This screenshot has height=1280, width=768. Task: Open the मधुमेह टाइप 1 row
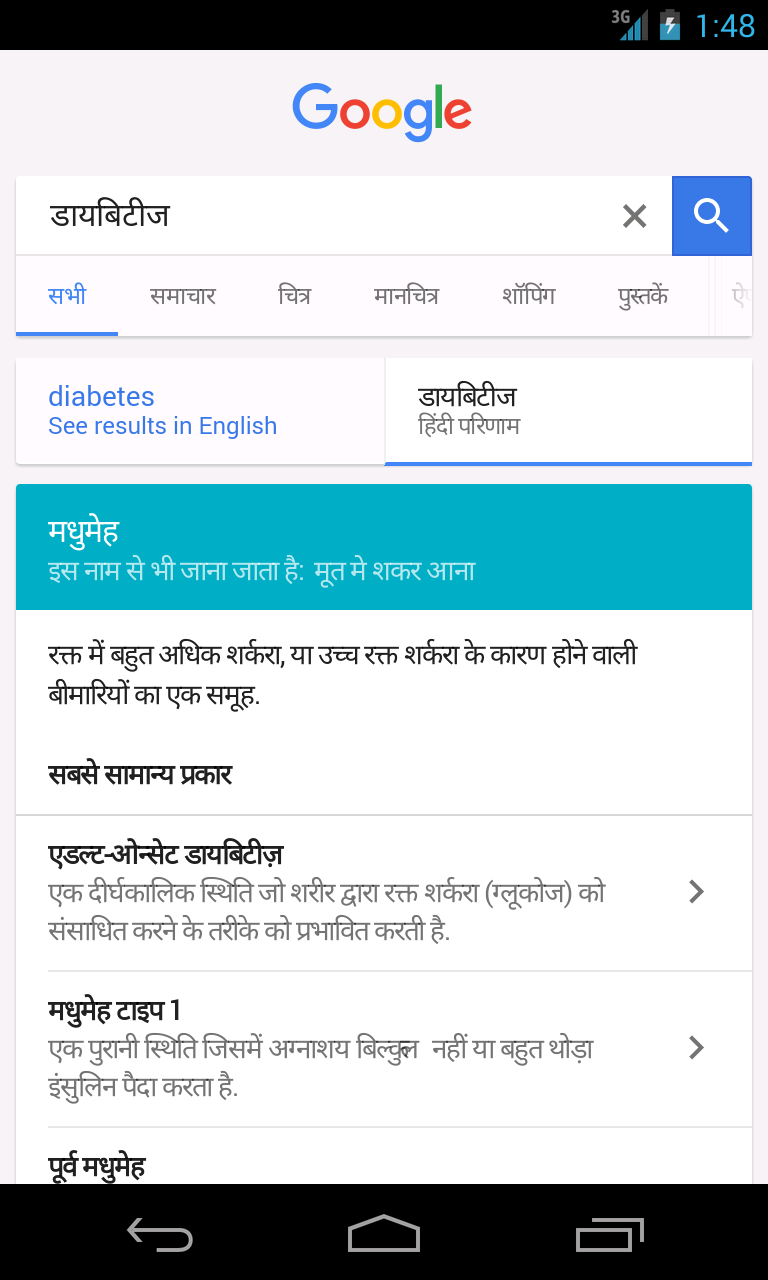pyautogui.click(x=384, y=1048)
